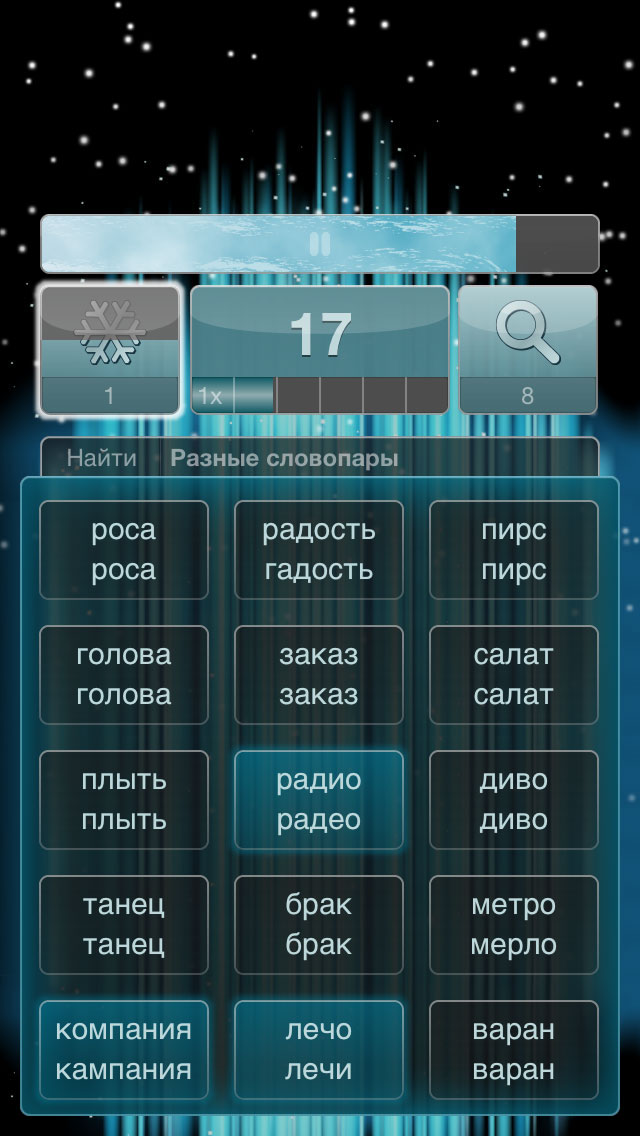This screenshot has height=1136, width=640.
Task: Use the magnifying glass hint
Action: point(528,350)
